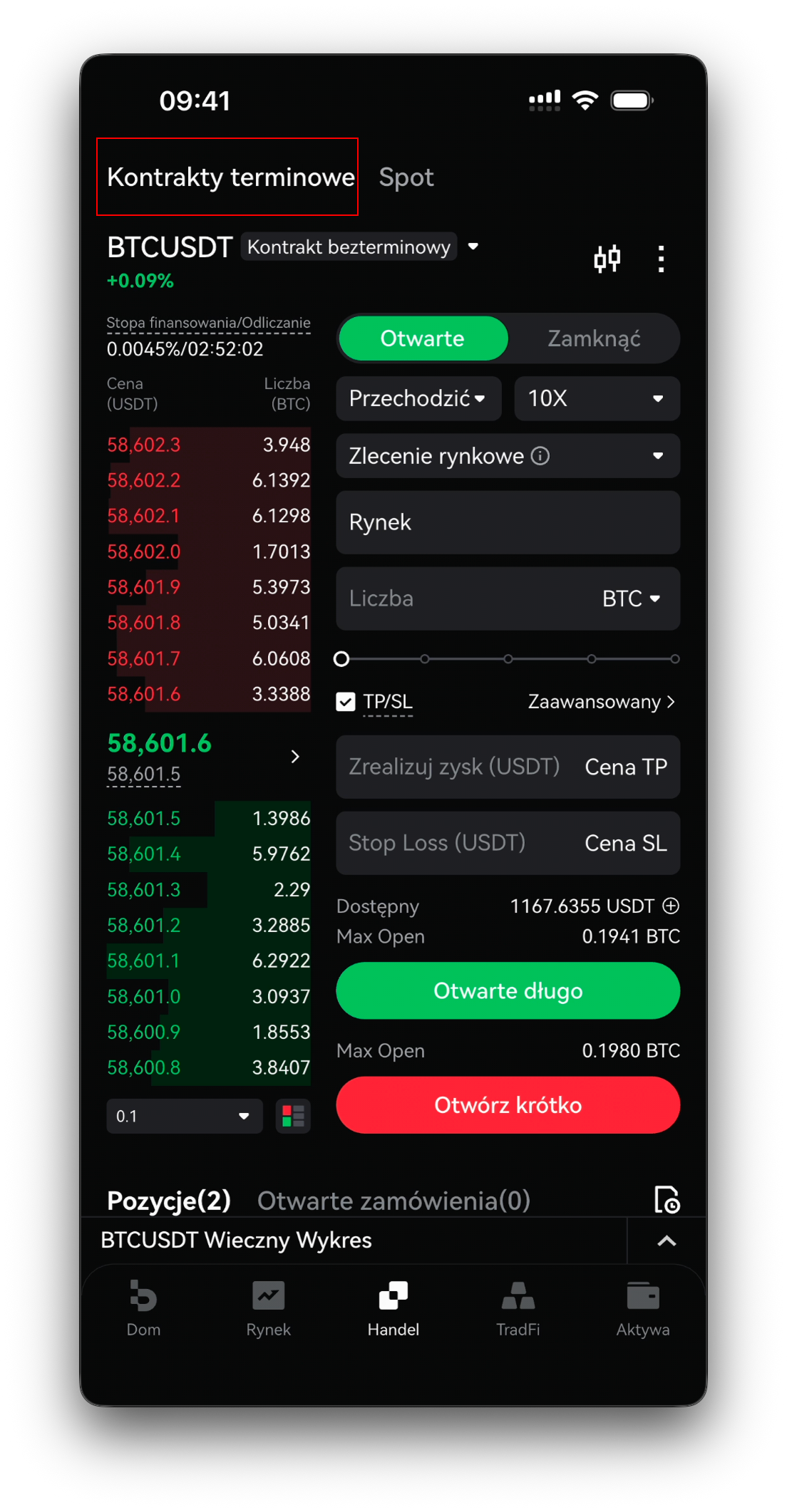Open the Przechodzić margin mode dropdown
The width and height of the screenshot is (787, 1512).
click(x=418, y=398)
